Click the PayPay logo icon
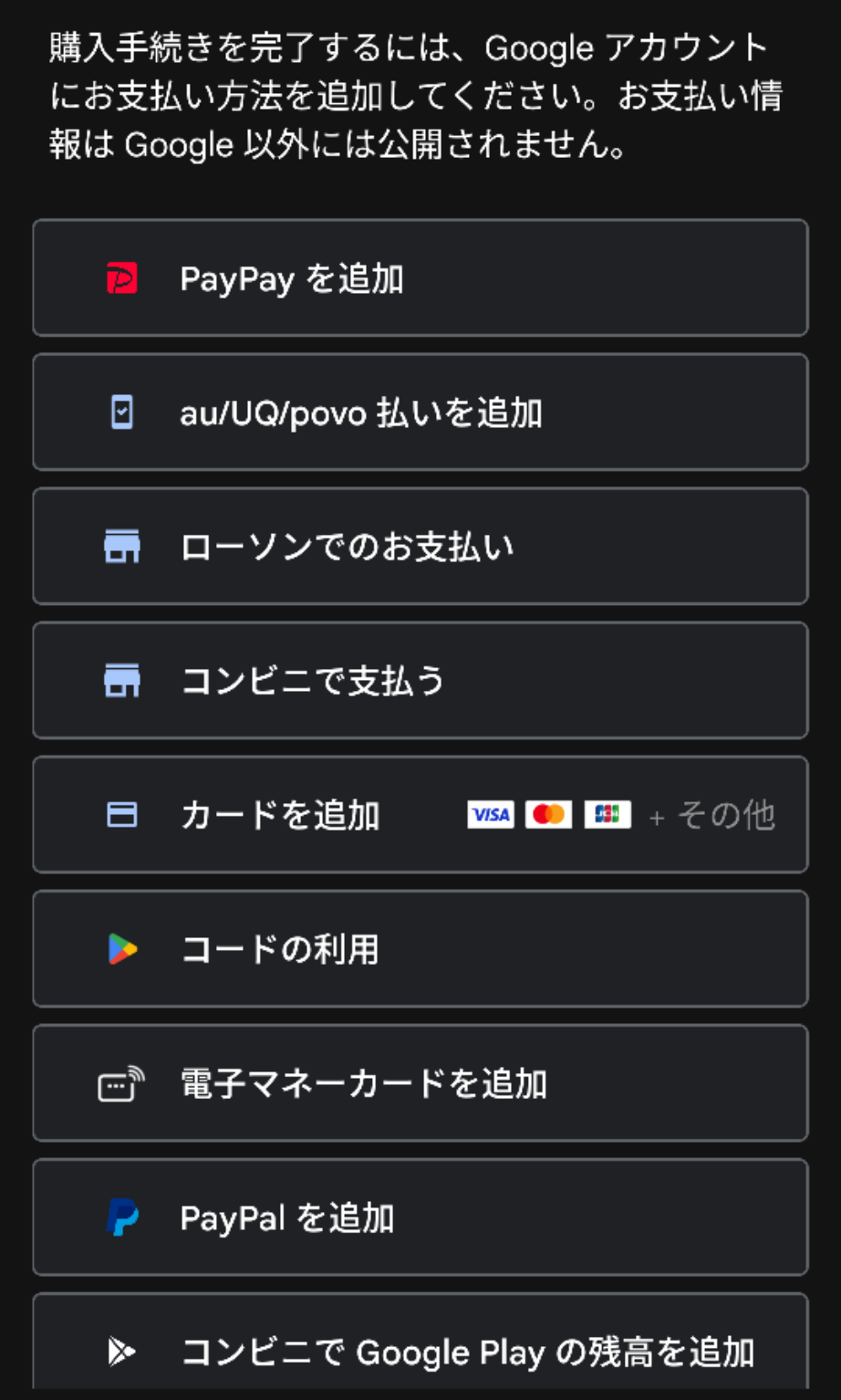The height and width of the screenshot is (1400, 841). 122,277
